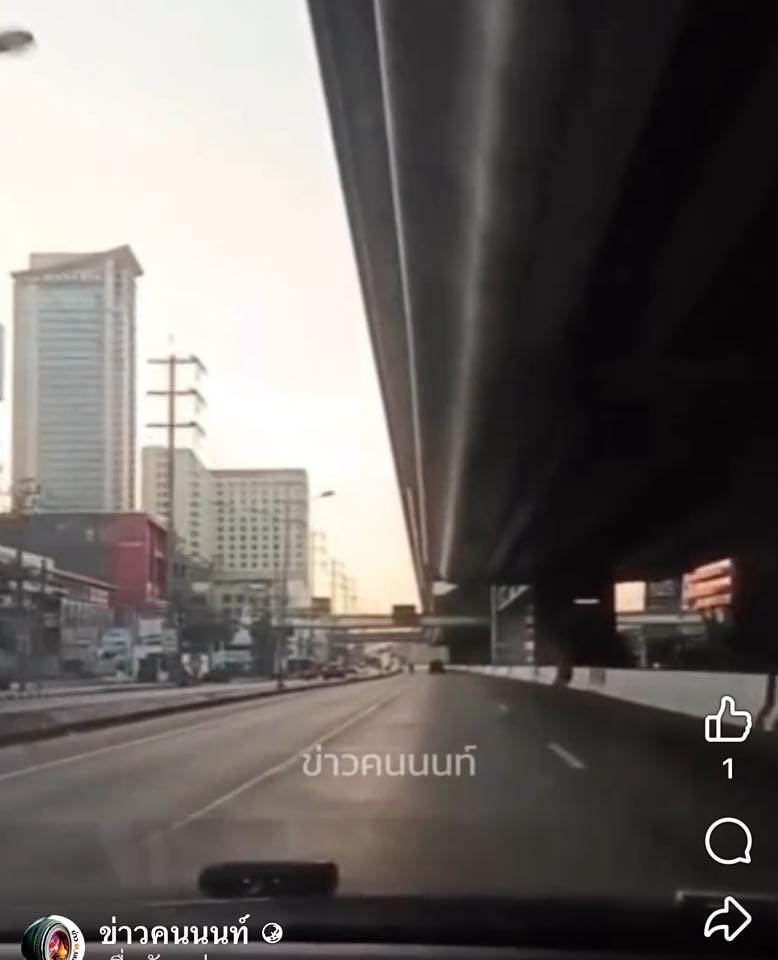This screenshot has height=960, width=778.
Task: Like this reel video
Action: click(727, 720)
